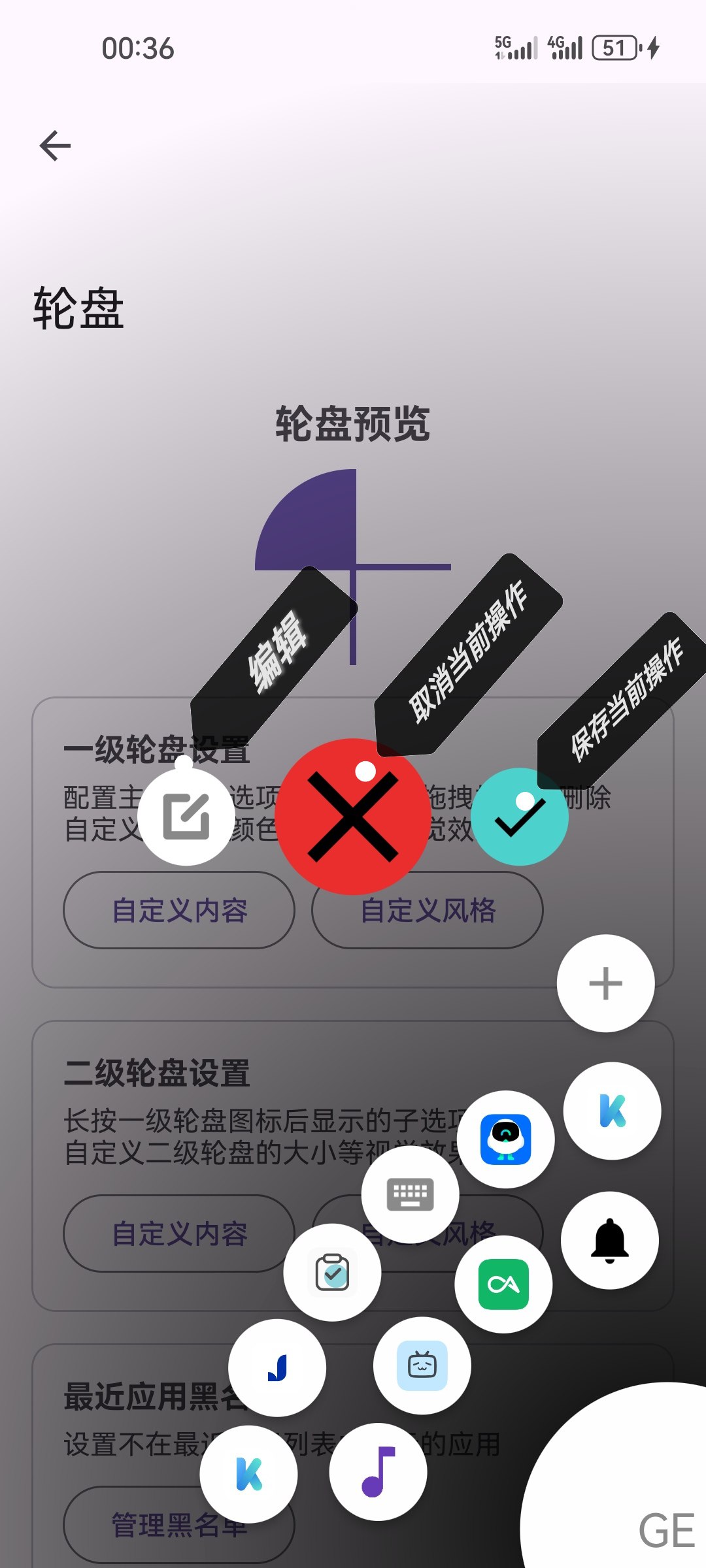Select the green infinity app icon
The image size is (706, 1568).
point(503,1284)
